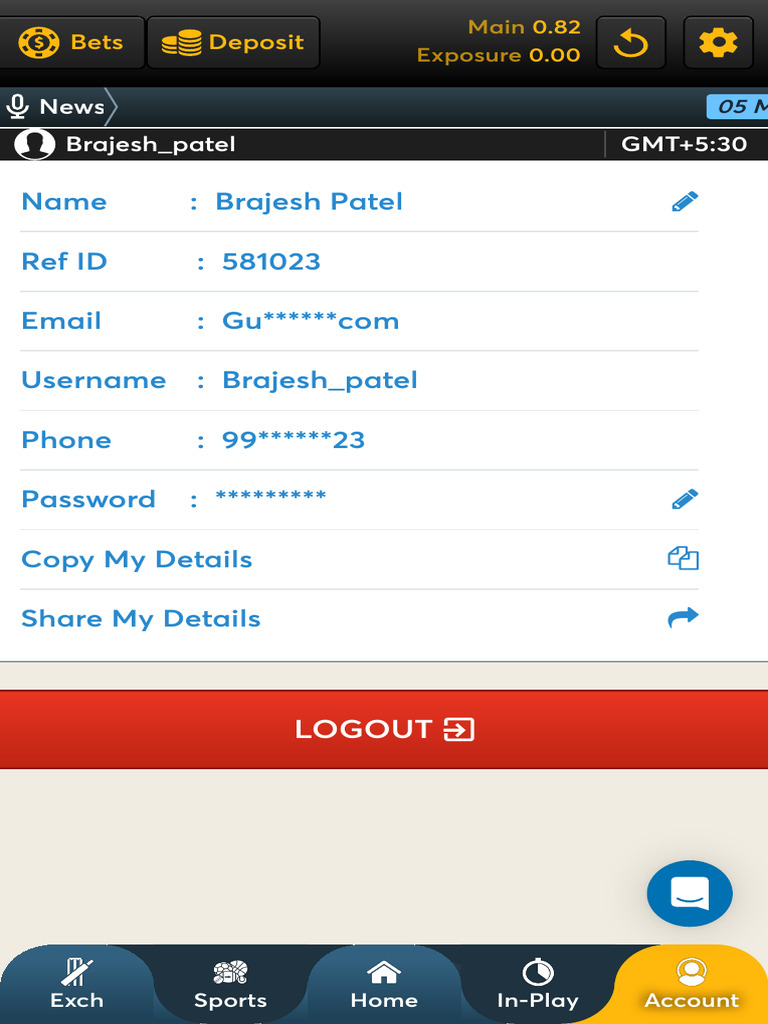The width and height of the screenshot is (768, 1024).
Task: Log out of the account
Action: [x=384, y=729]
